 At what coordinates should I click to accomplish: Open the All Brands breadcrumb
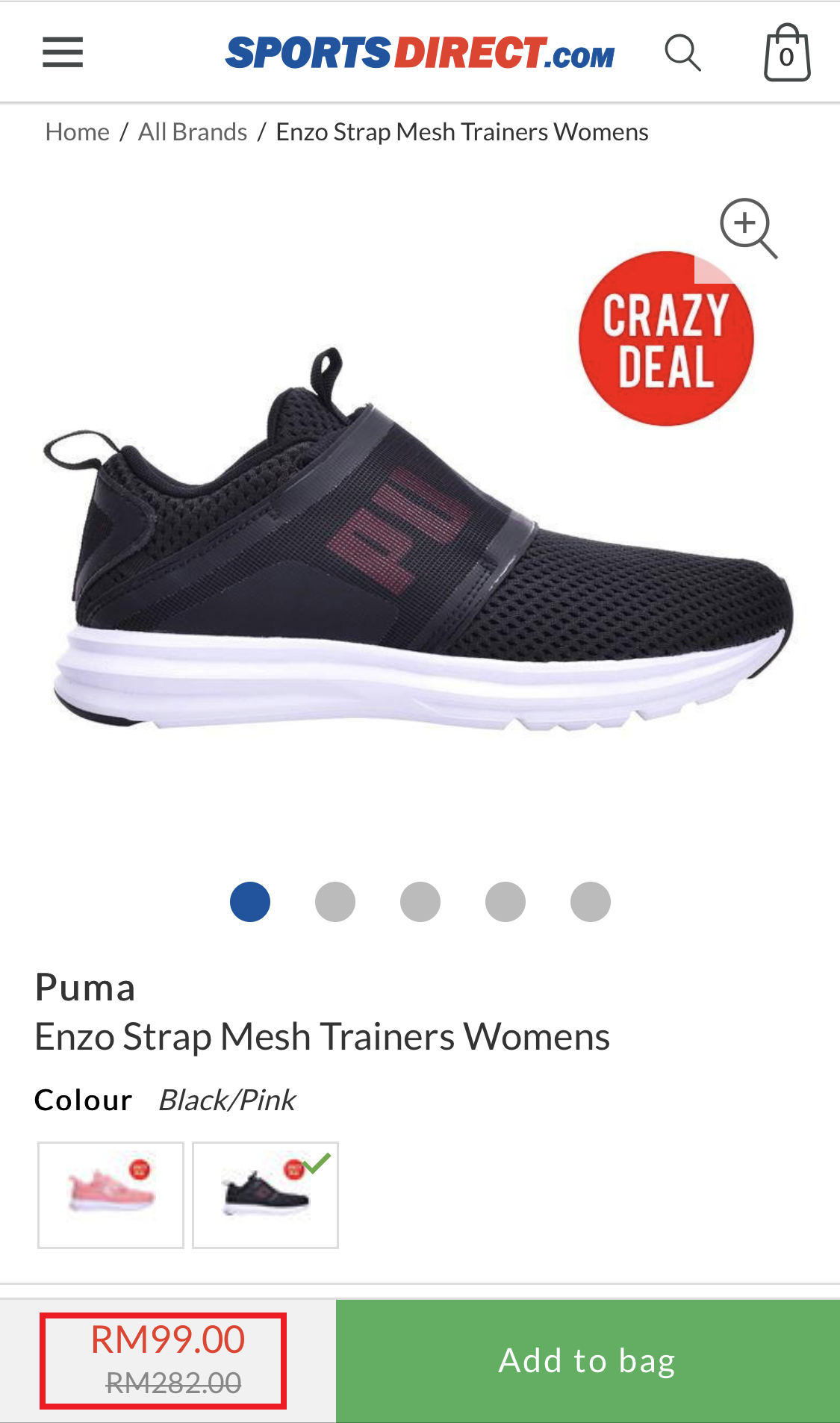click(193, 132)
